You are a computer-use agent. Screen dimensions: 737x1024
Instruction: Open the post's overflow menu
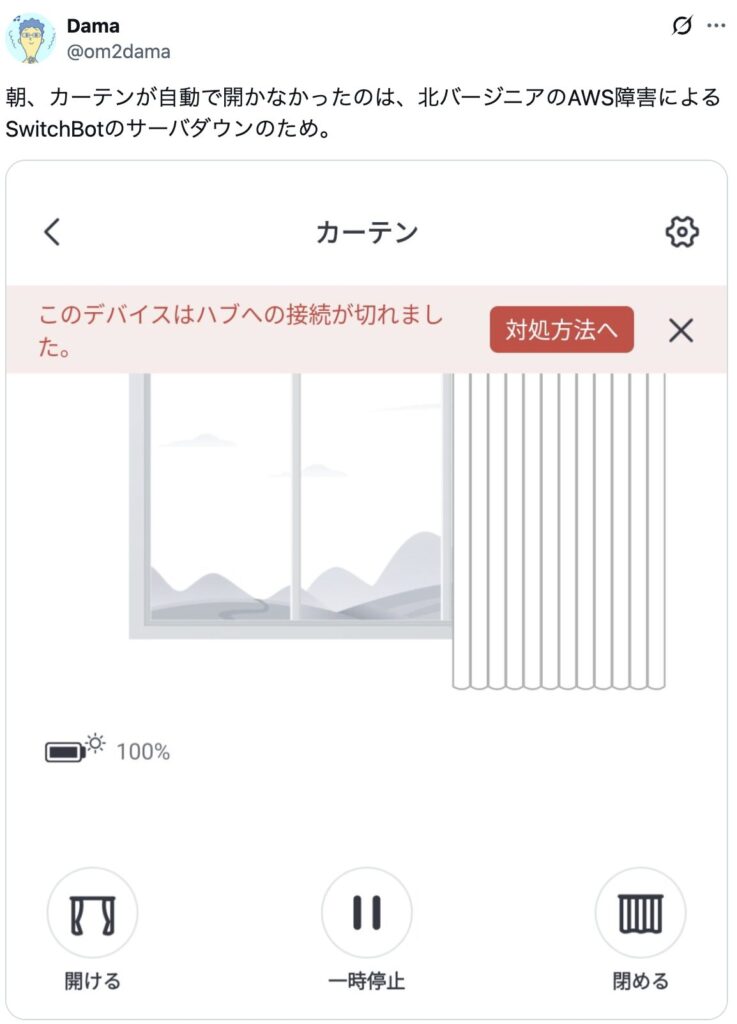(x=716, y=26)
